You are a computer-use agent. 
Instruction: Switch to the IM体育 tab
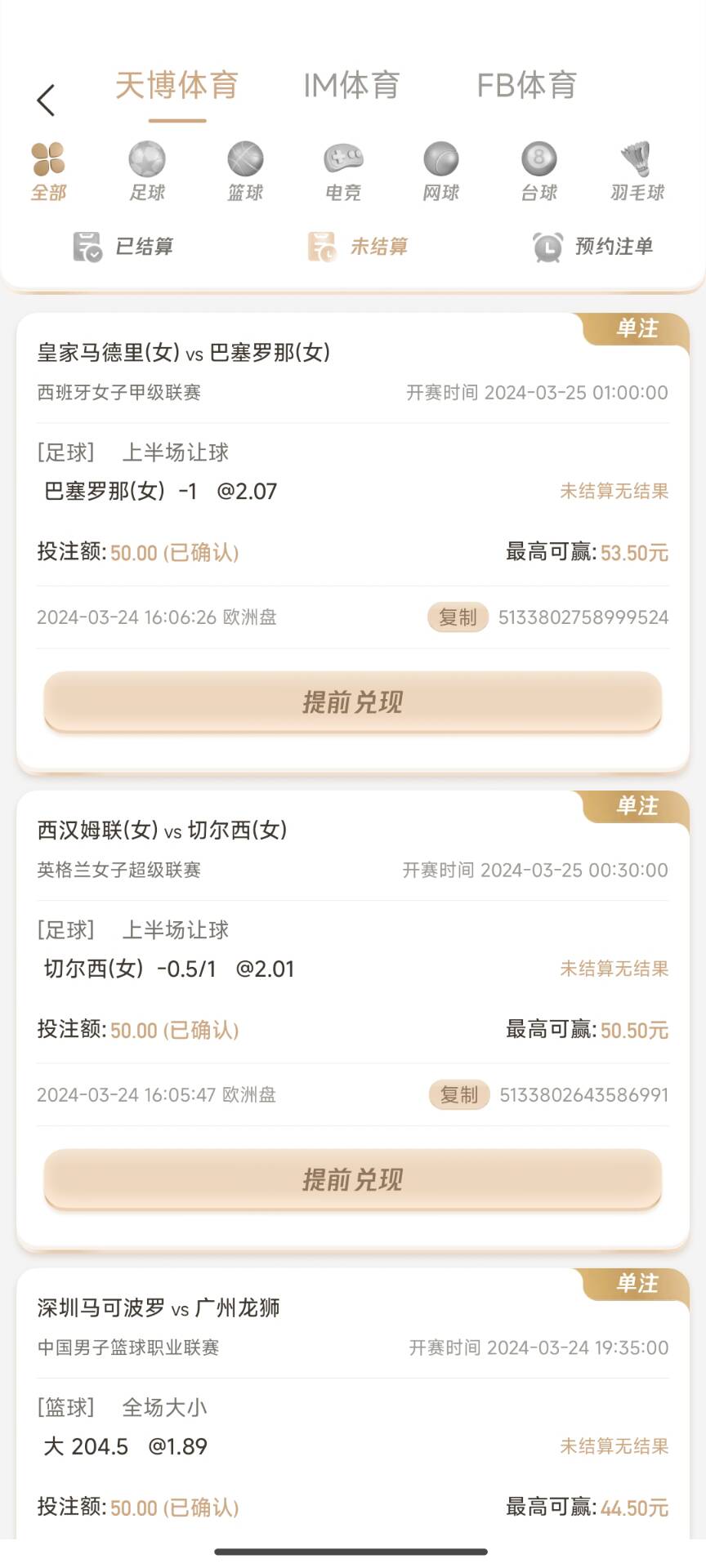[351, 86]
